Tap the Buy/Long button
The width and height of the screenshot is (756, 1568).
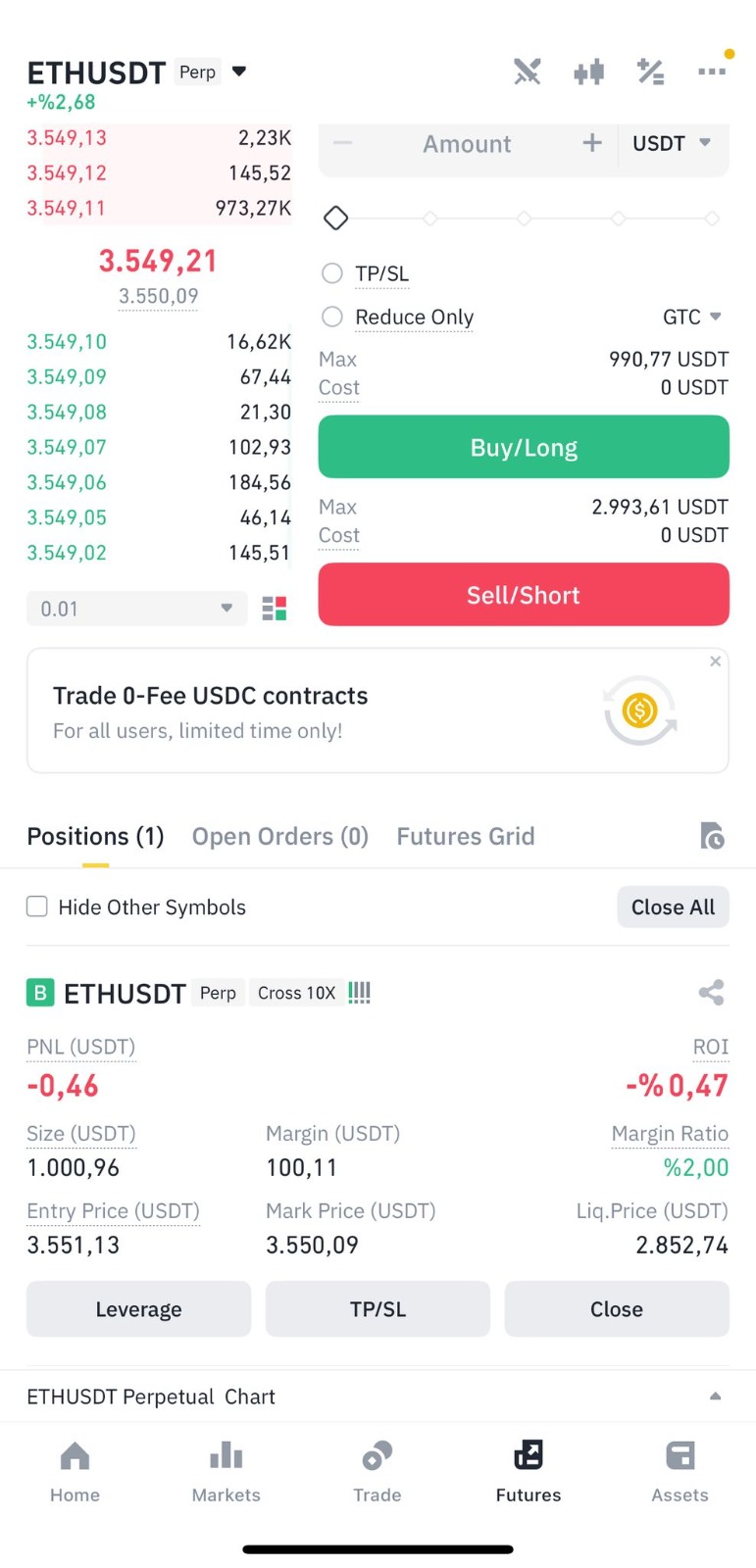(524, 447)
